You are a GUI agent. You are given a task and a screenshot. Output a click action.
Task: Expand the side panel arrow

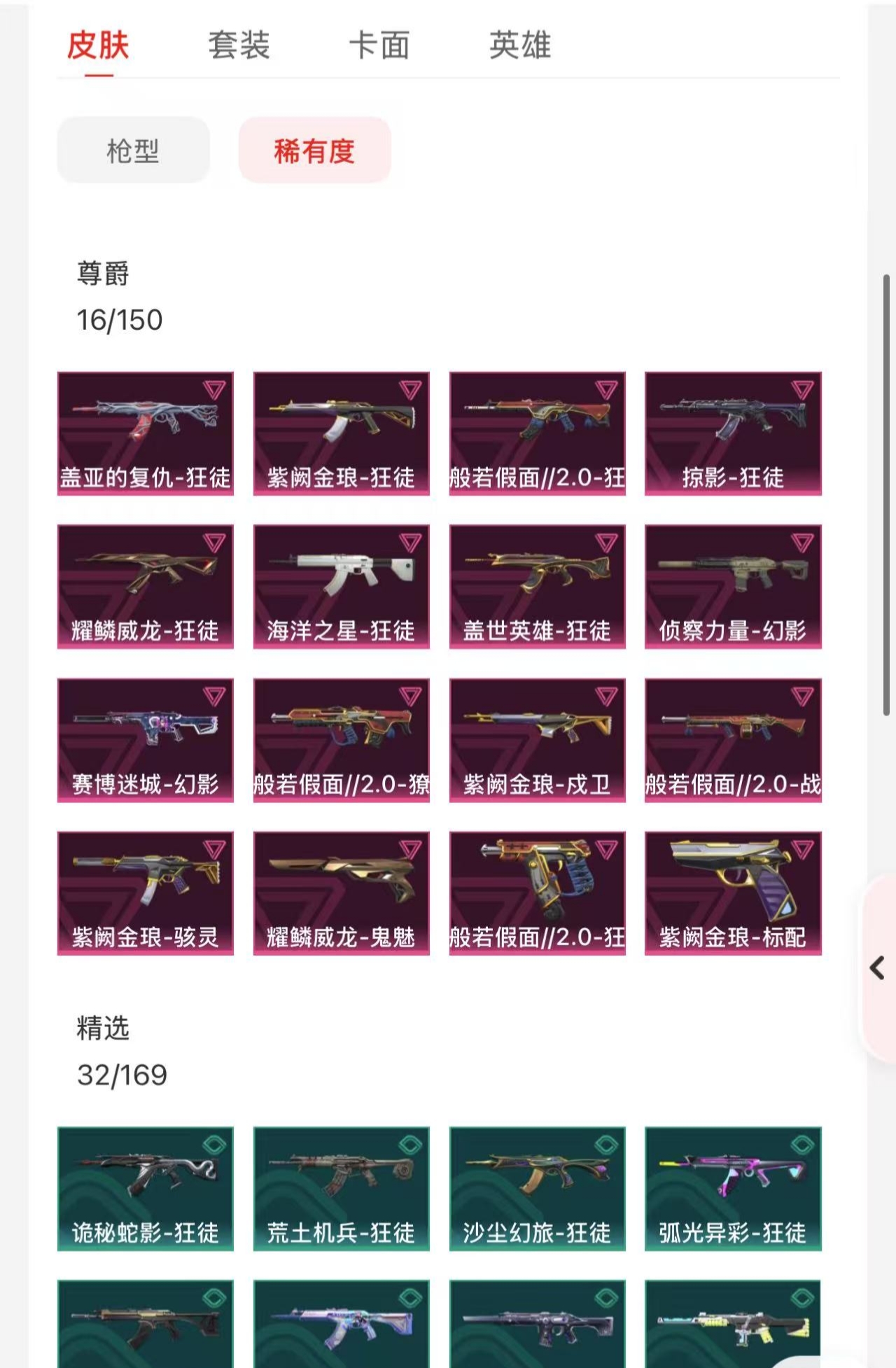pyautogui.click(x=877, y=968)
